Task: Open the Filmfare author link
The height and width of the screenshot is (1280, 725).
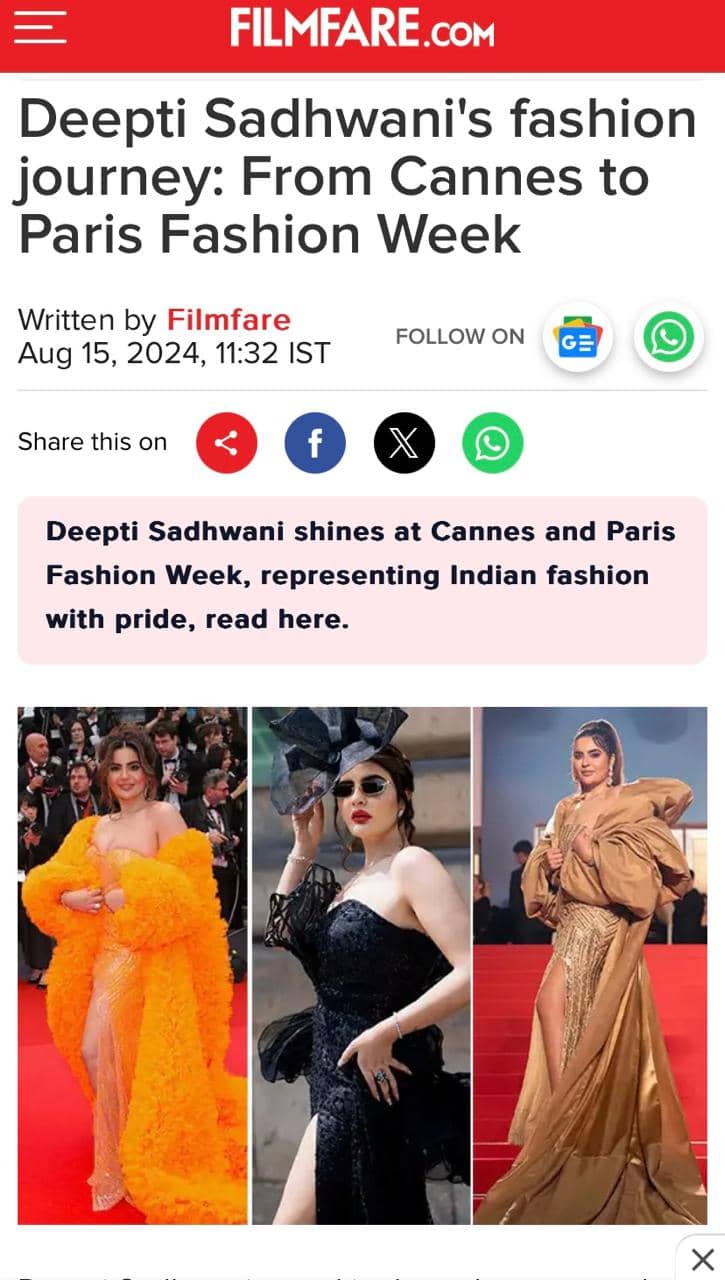Action: click(x=229, y=320)
